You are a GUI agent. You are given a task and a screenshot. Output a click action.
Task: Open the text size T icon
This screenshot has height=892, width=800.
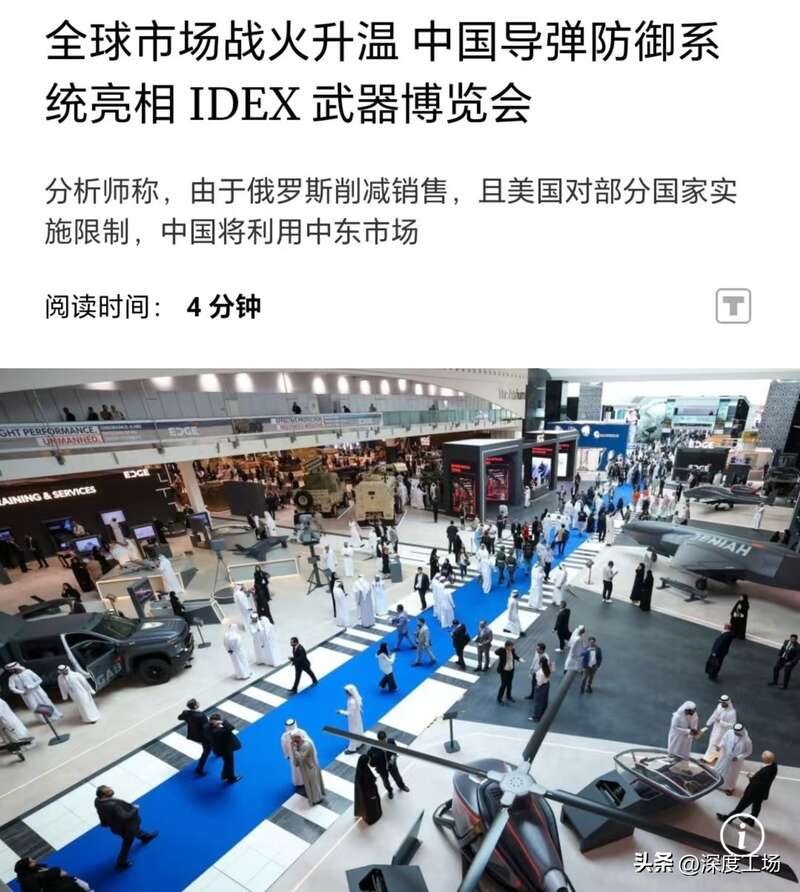733,306
